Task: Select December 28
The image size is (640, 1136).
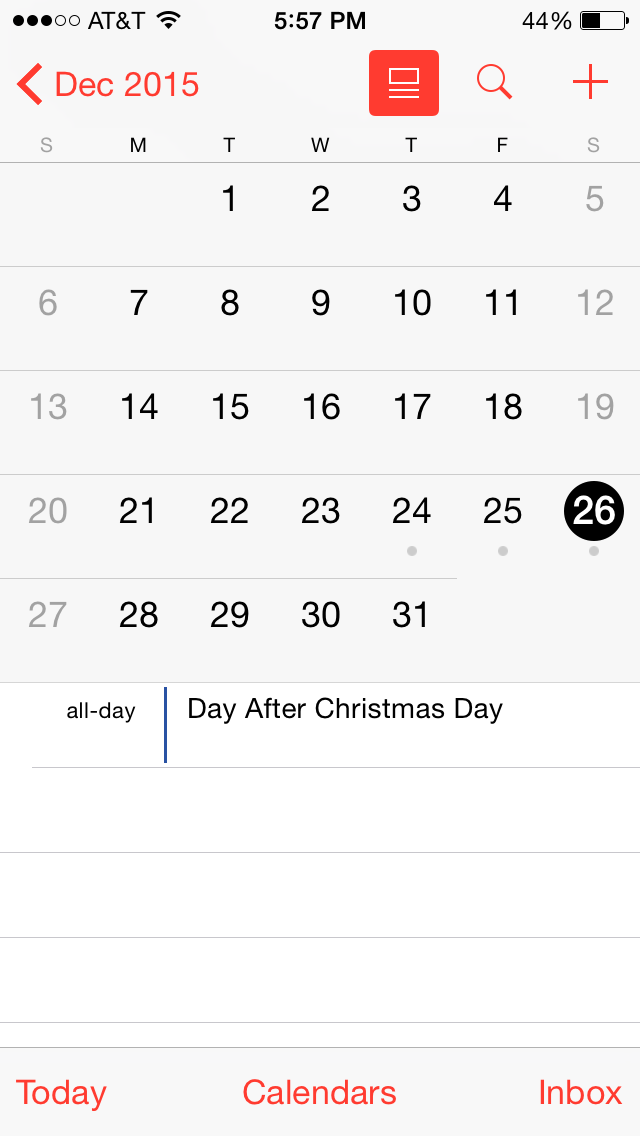Action: point(138,615)
